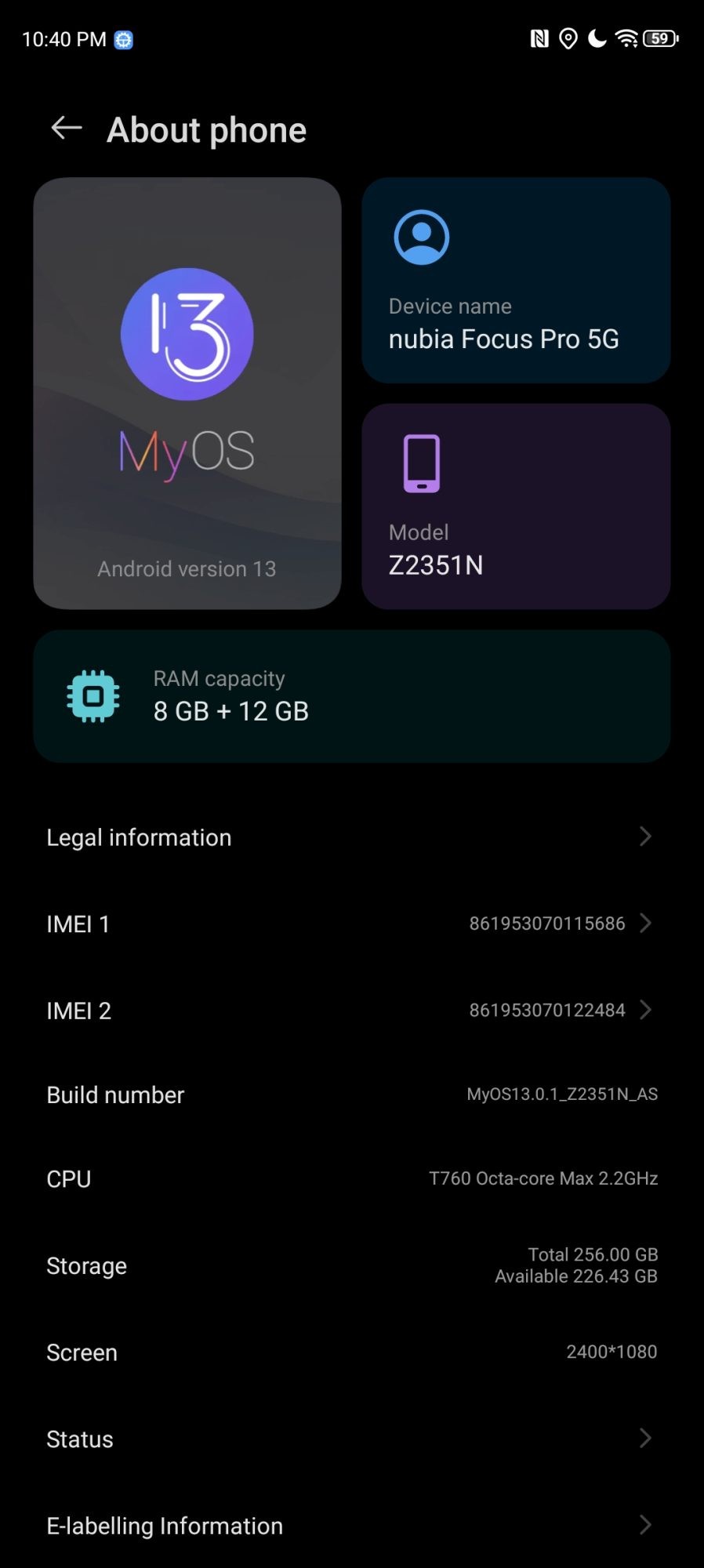Screen dimensions: 704x1568
Task: Open Legal information
Action: click(x=351, y=837)
